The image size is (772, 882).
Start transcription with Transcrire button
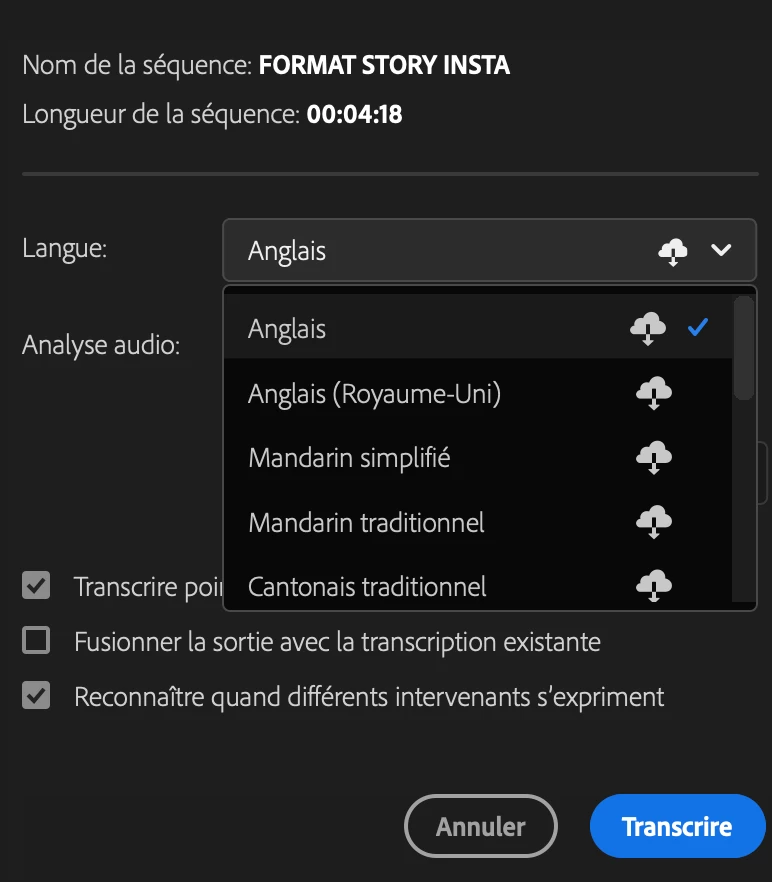(x=677, y=826)
